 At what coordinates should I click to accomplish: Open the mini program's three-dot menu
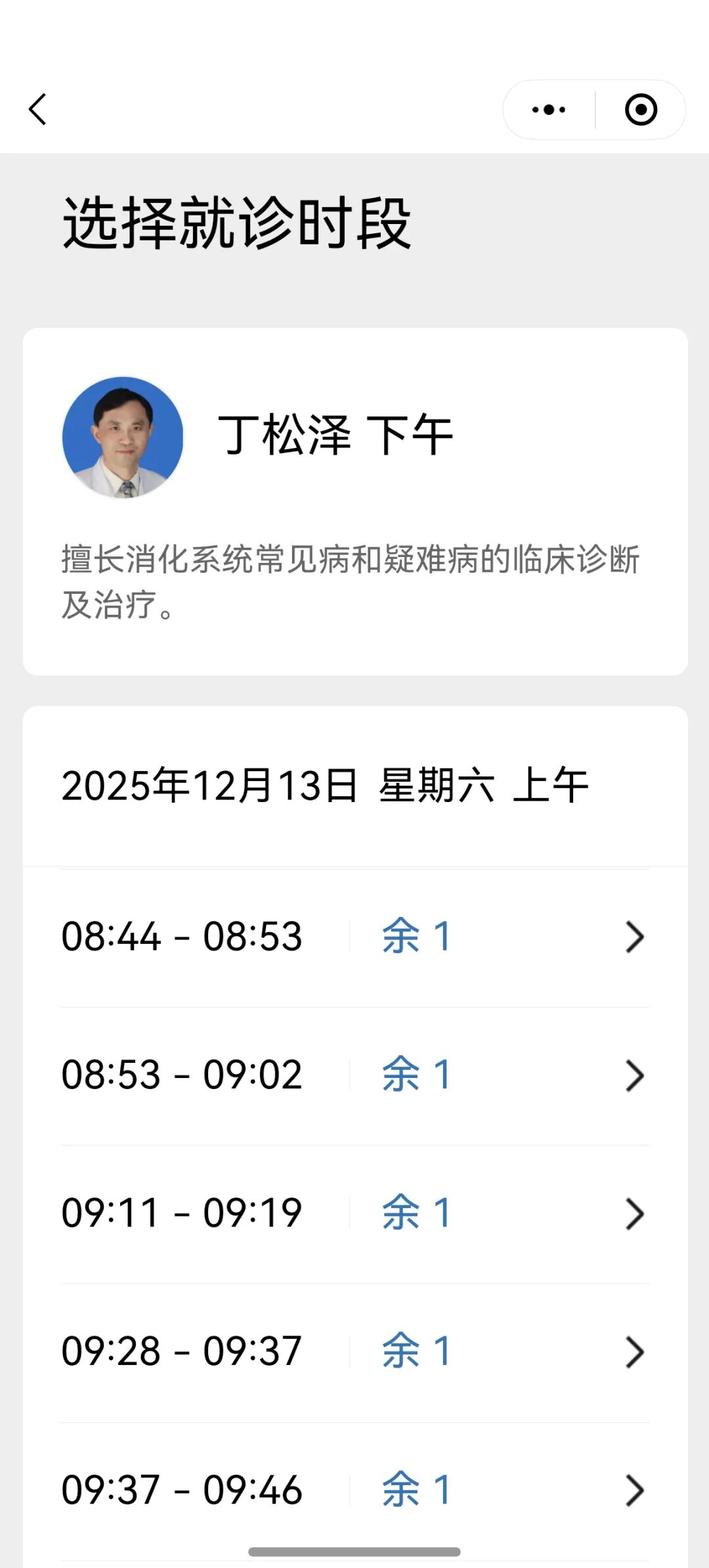pyautogui.click(x=549, y=110)
